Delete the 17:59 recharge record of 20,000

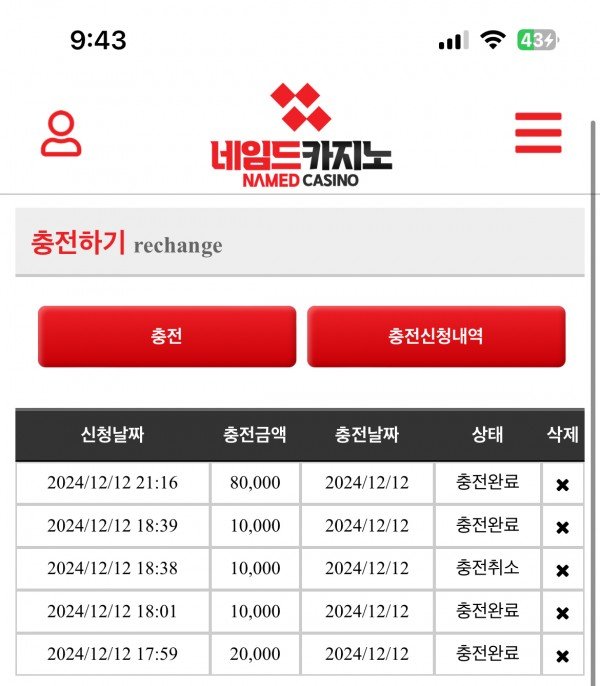[x=562, y=656]
